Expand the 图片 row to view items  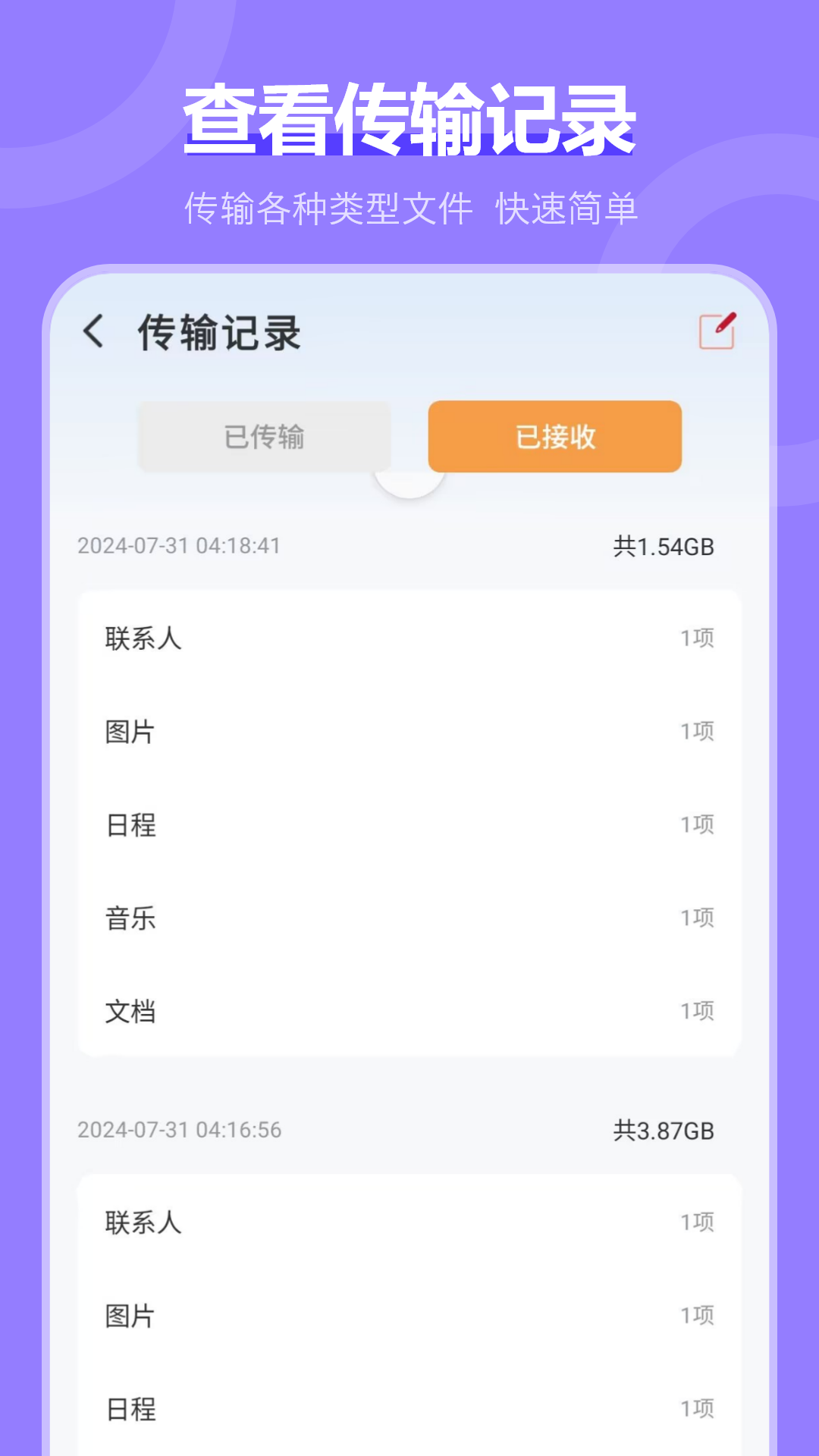409,732
